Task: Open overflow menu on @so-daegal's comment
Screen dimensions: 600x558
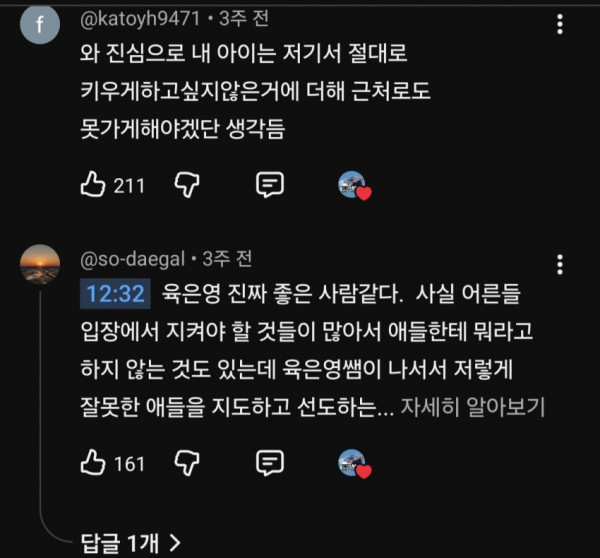Action: pyautogui.click(x=560, y=264)
